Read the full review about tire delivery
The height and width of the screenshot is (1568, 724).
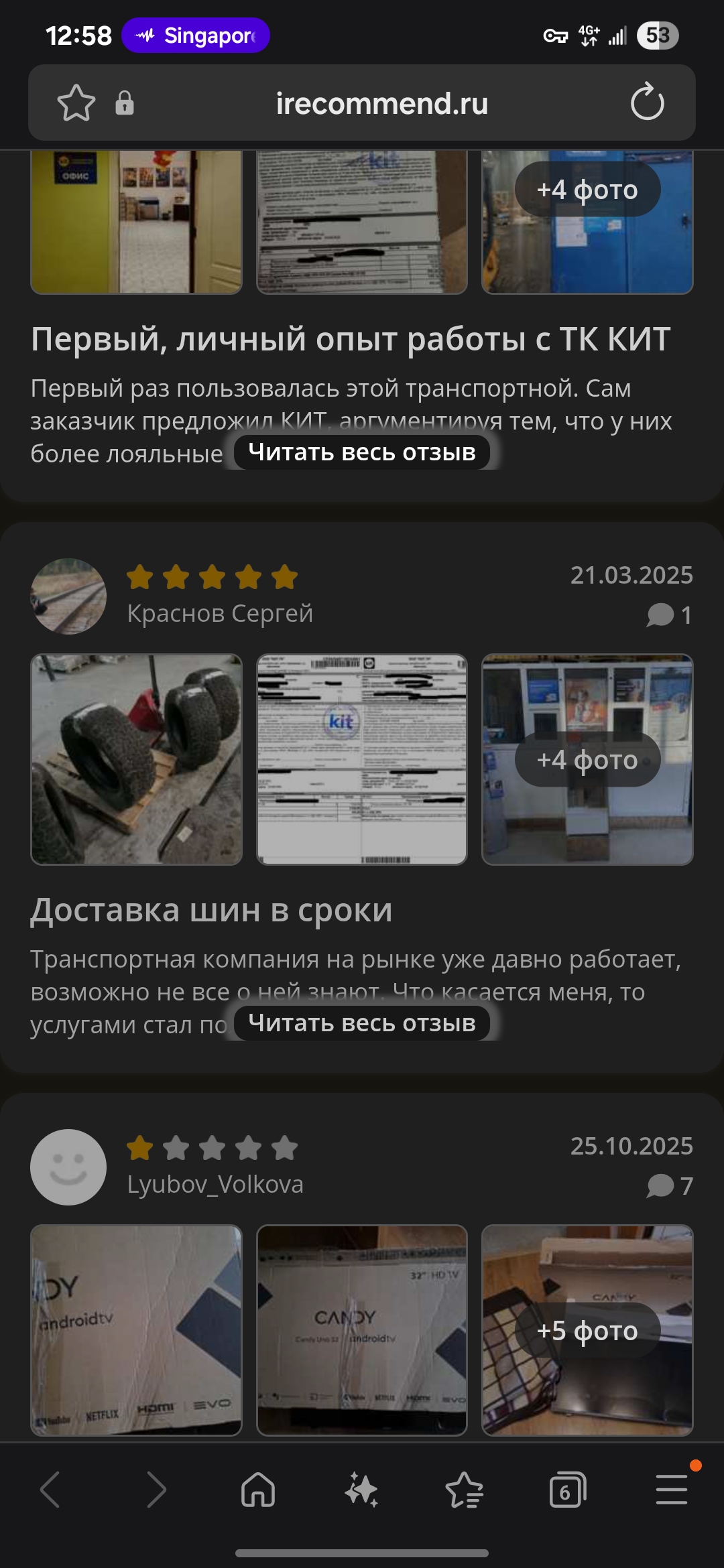point(362,1023)
